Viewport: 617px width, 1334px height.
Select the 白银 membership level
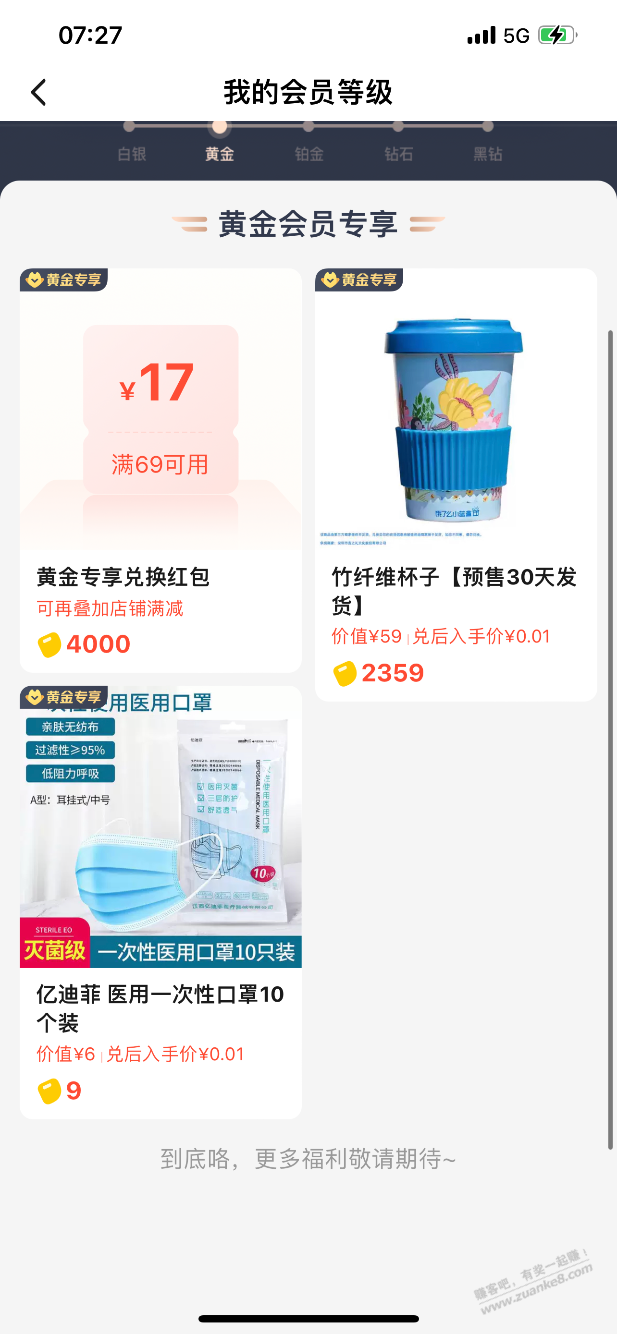click(131, 153)
